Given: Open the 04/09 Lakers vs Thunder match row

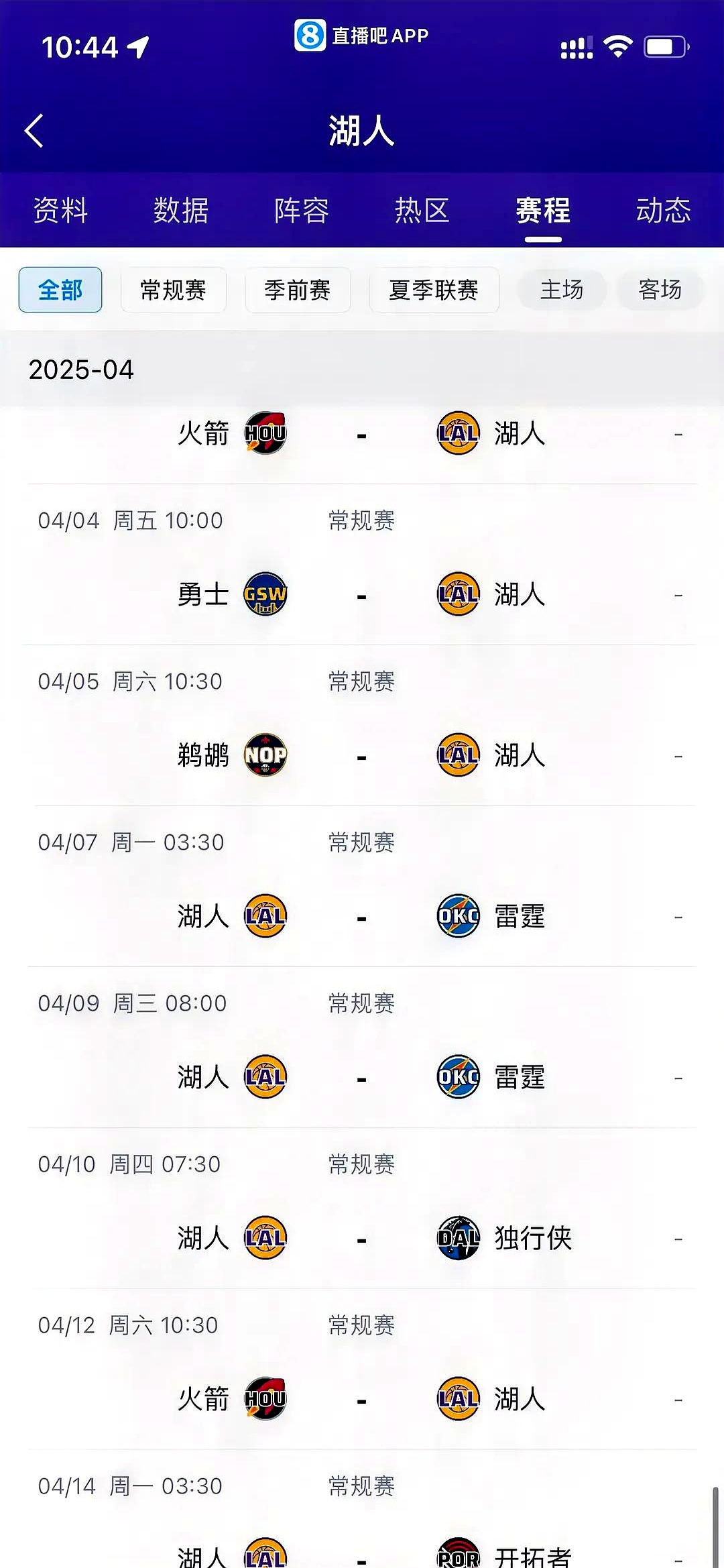Looking at the screenshot, I should click(x=362, y=1046).
